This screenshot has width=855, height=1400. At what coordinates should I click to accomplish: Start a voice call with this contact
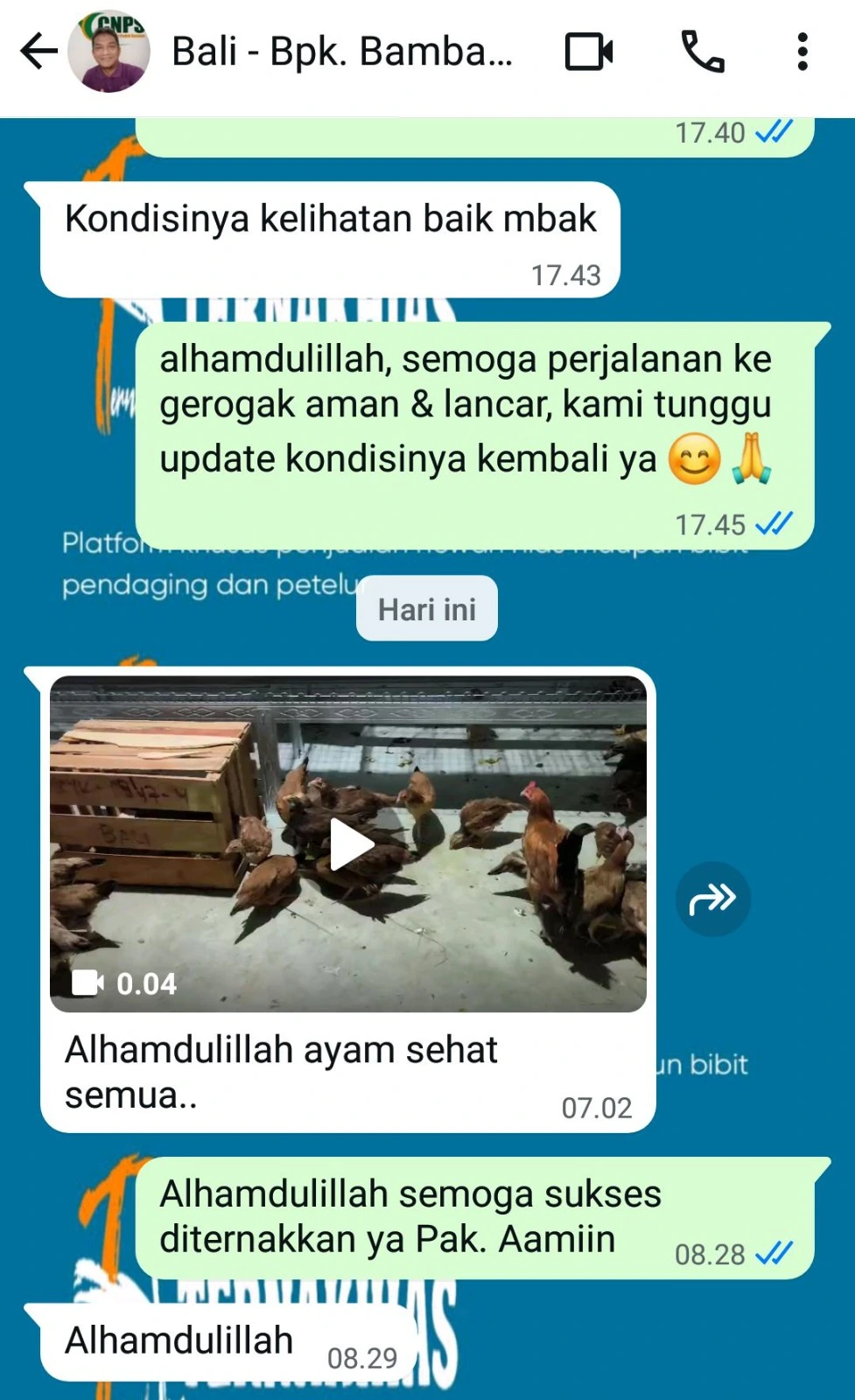(702, 52)
